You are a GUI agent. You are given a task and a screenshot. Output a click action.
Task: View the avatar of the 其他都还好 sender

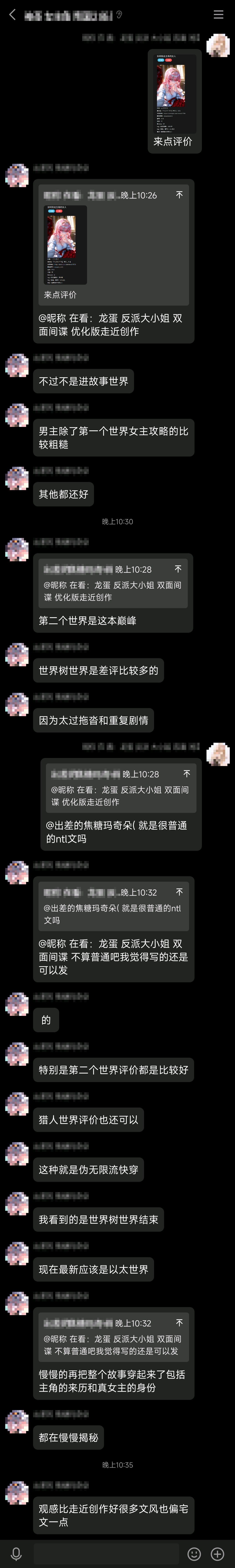click(17, 479)
